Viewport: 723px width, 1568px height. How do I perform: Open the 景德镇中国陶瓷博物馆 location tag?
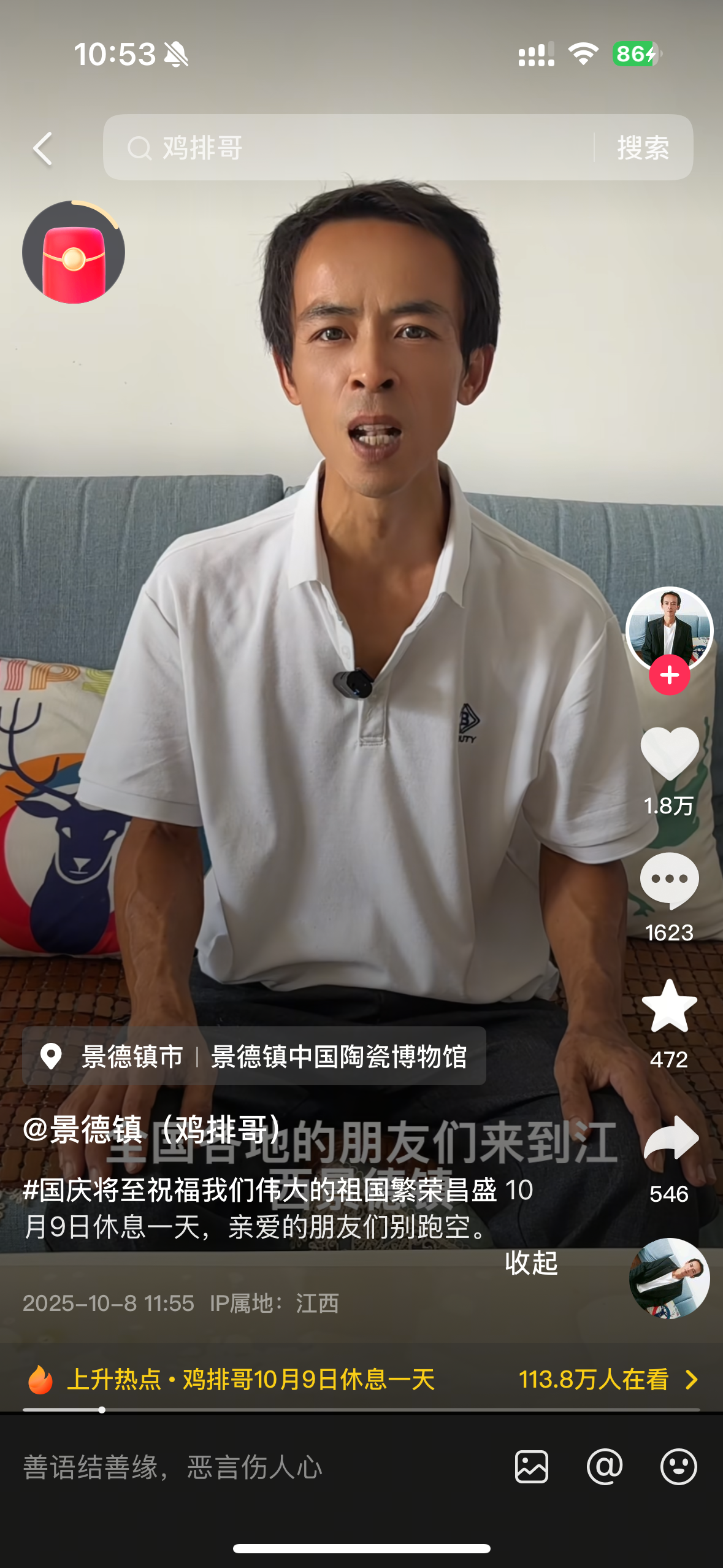click(339, 1056)
